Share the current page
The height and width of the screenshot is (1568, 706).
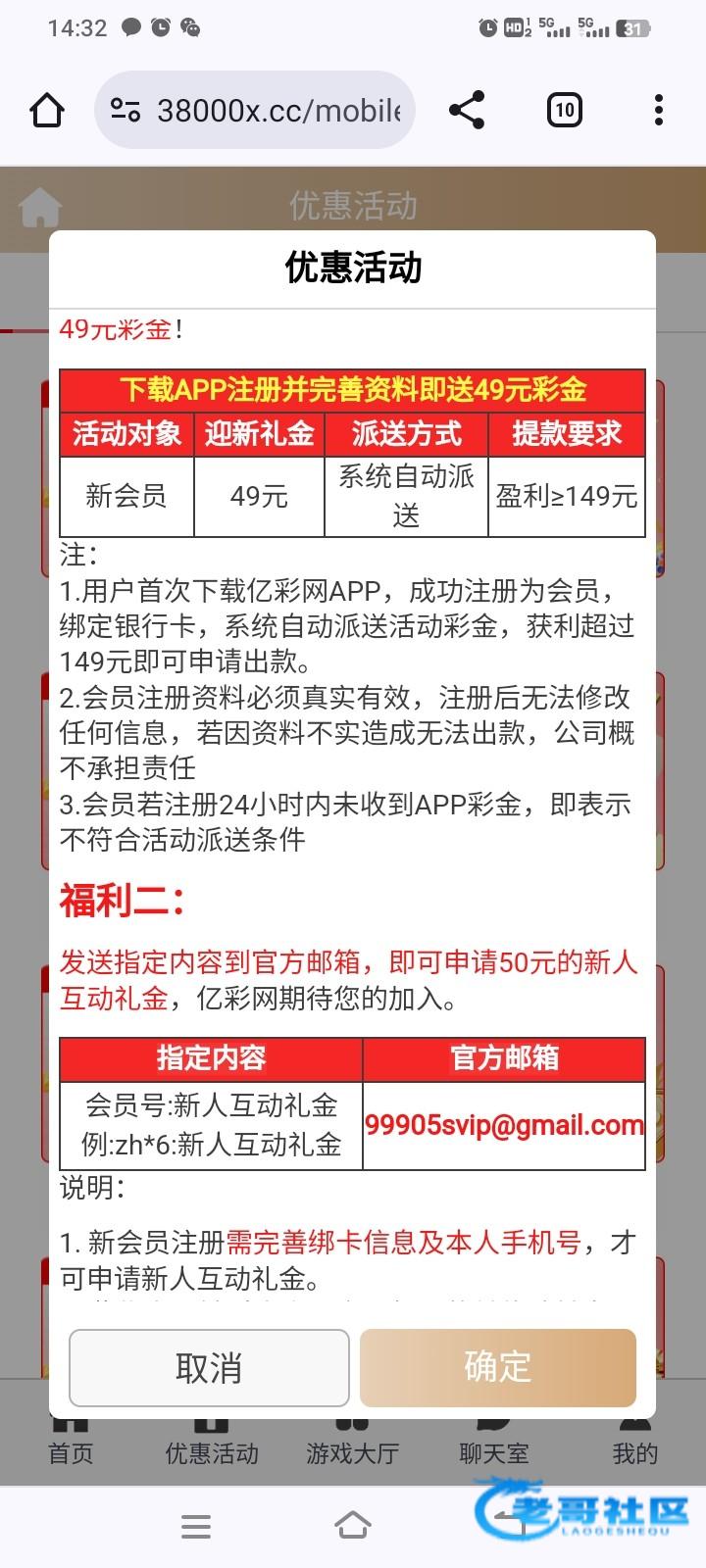click(x=467, y=110)
